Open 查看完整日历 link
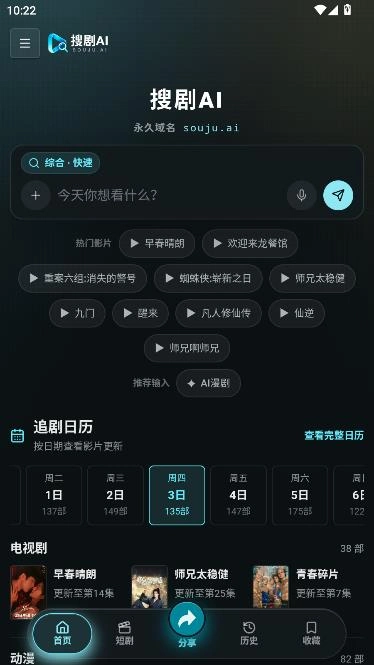 (334, 436)
